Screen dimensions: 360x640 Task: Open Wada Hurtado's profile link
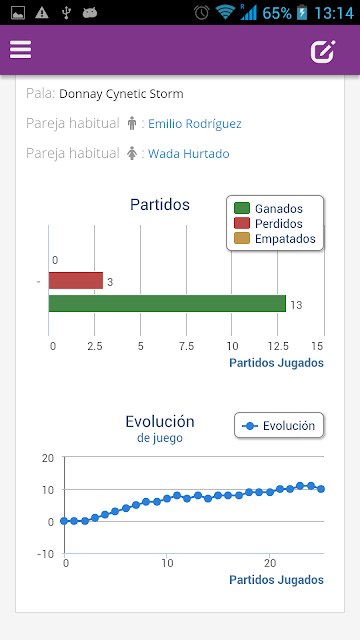(x=189, y=153)
